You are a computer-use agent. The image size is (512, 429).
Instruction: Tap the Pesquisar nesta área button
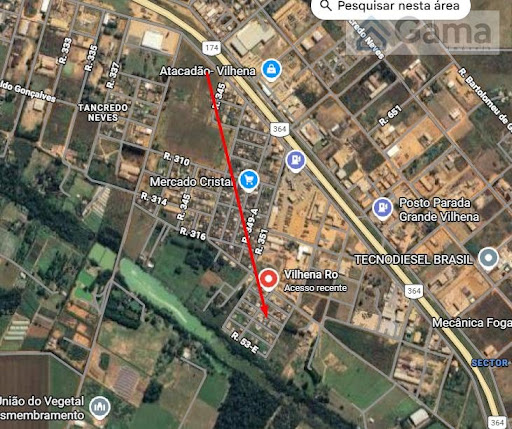click(390, 7)
